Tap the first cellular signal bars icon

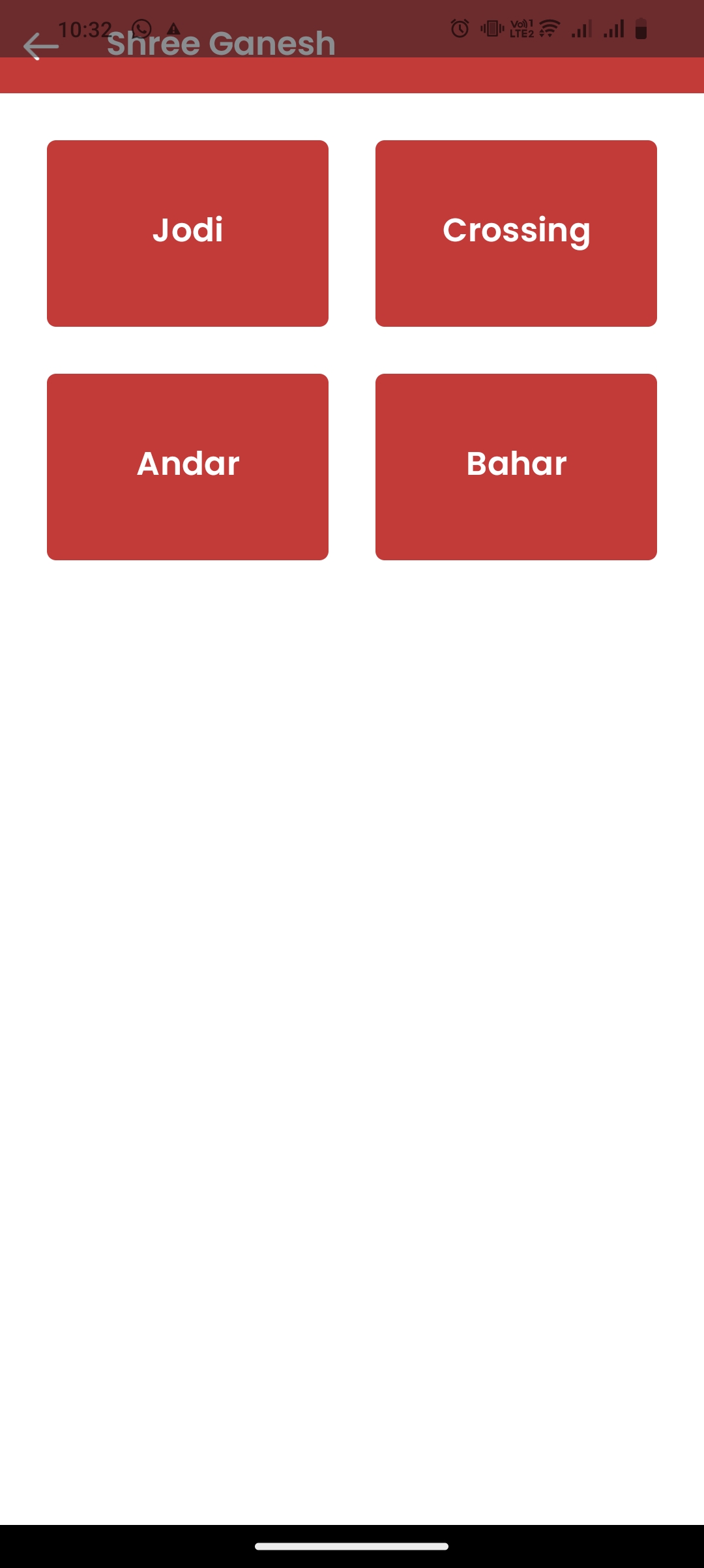tap(582, 29)
